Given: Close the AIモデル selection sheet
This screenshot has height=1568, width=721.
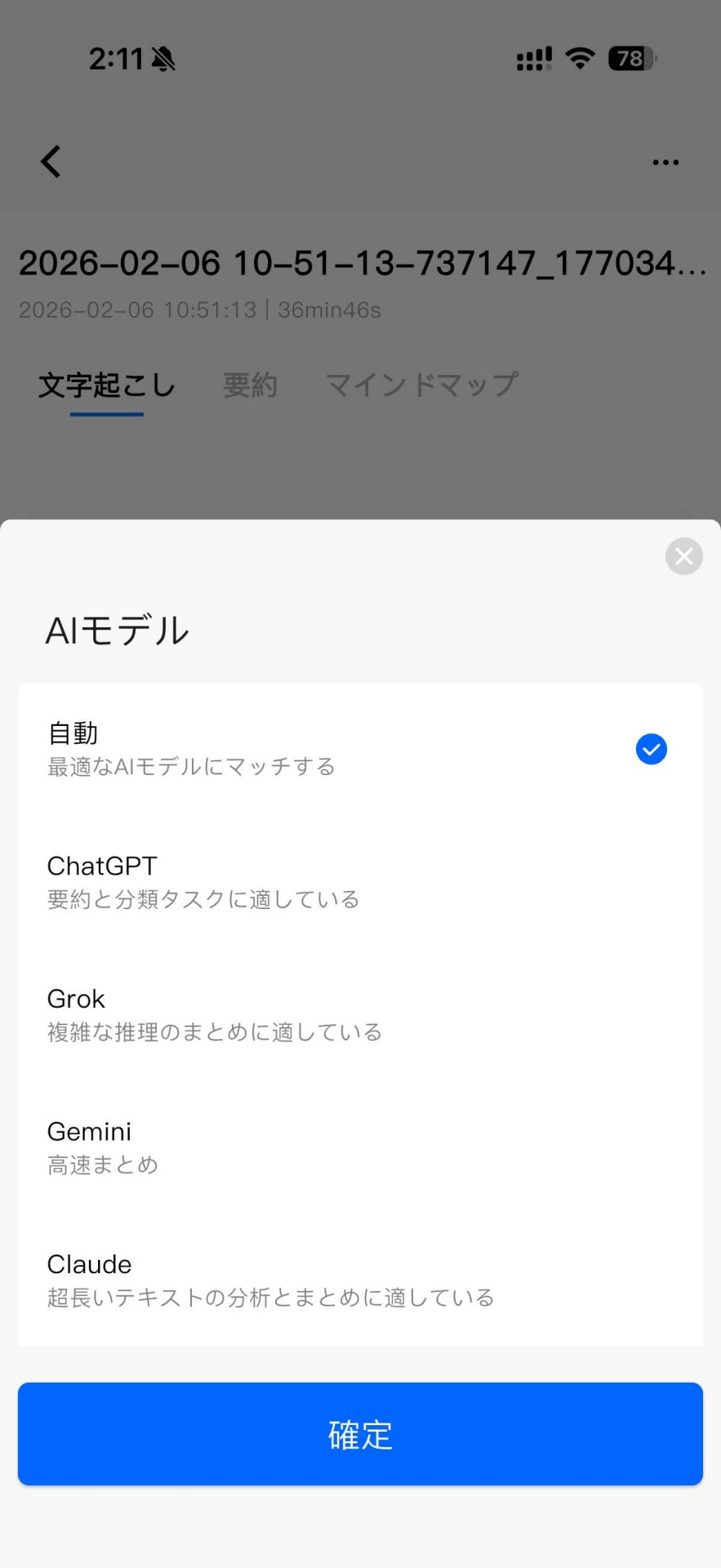Looking at the screenshot, I should click(x=683, y=556).
